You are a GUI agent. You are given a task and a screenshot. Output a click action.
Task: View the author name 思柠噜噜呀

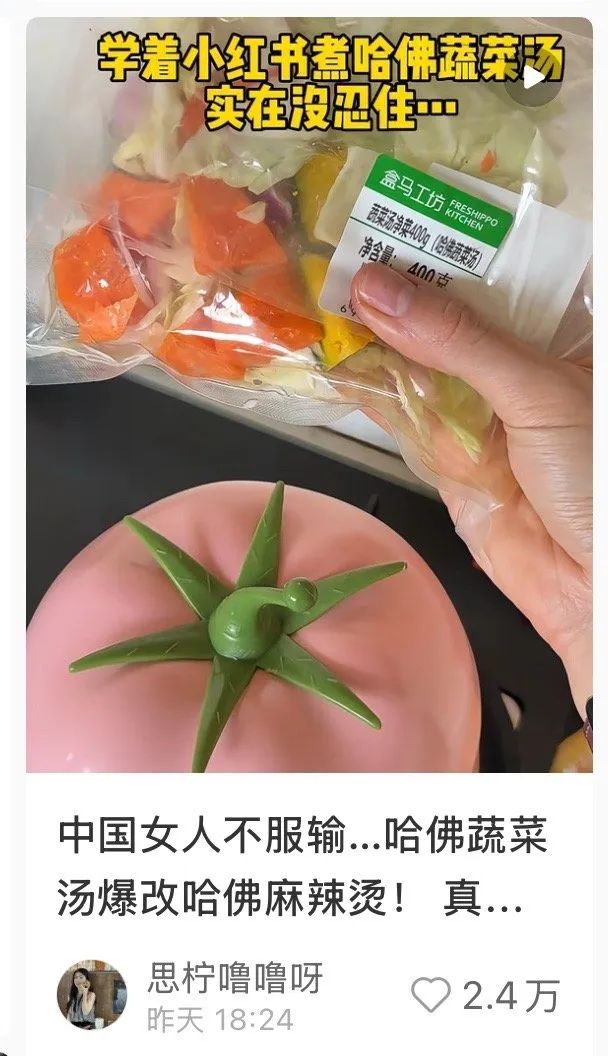pyautogui.click(x=235, y=978)
